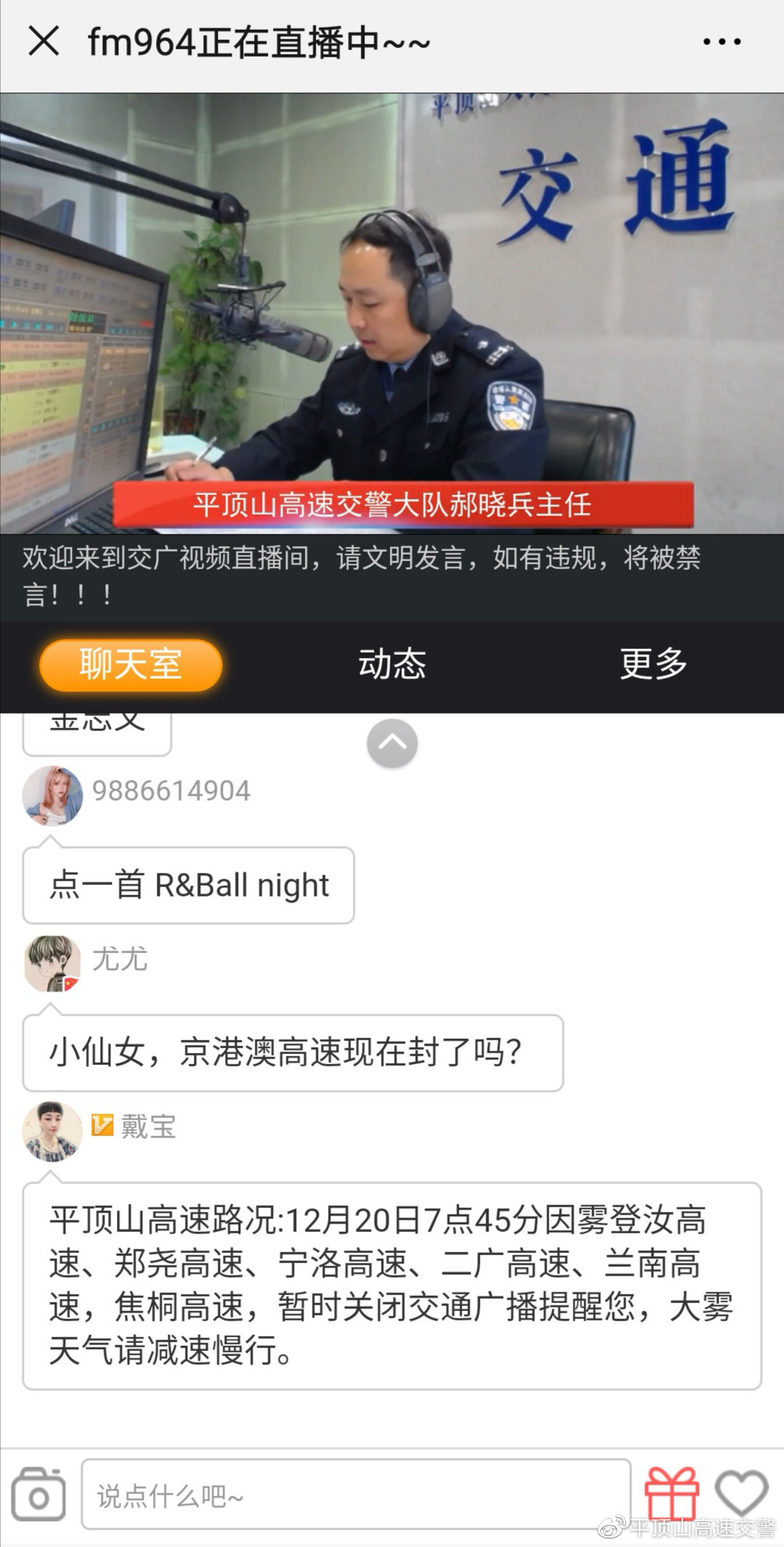
Task: Open the 更多 tab
Action: point(653,664)
